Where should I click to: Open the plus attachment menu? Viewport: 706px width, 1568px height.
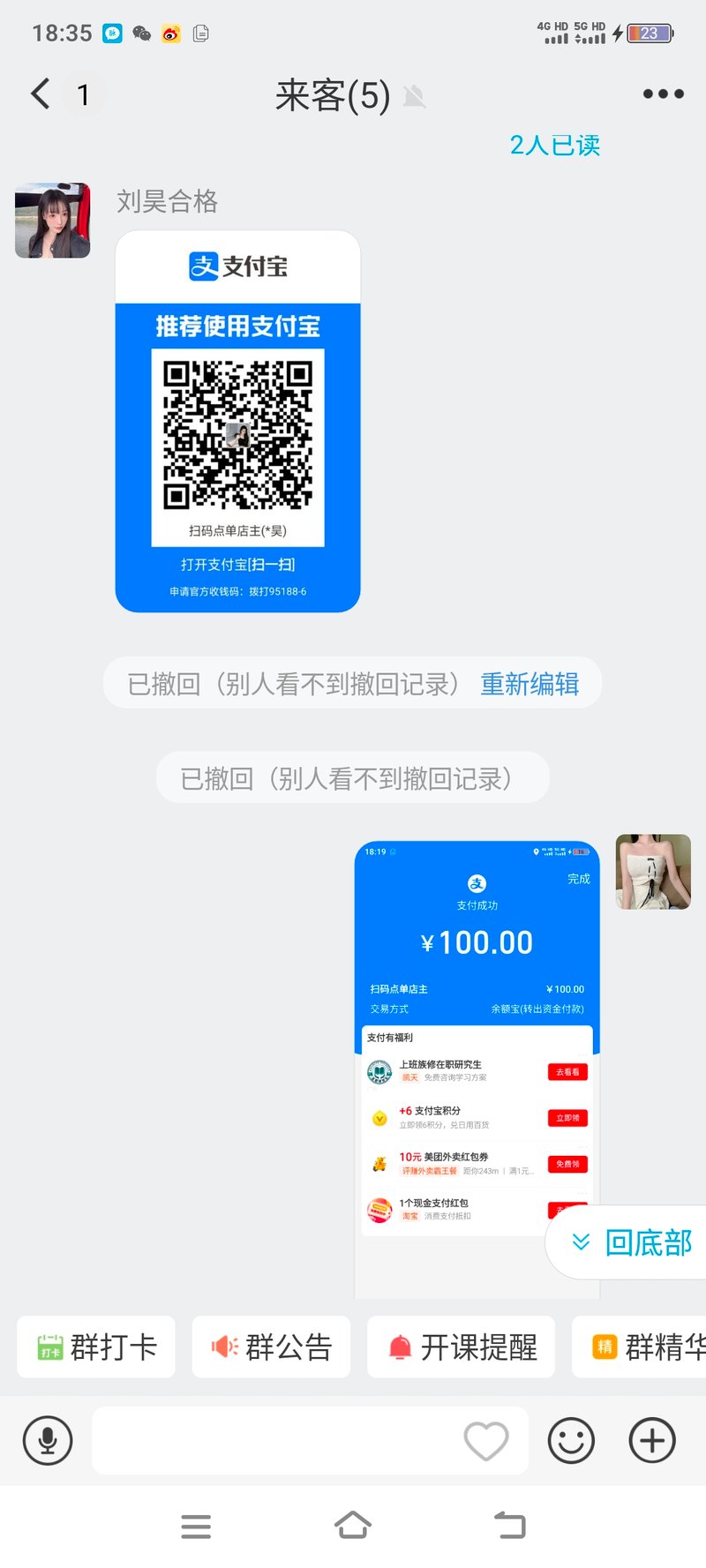[x=652, y=1441]
